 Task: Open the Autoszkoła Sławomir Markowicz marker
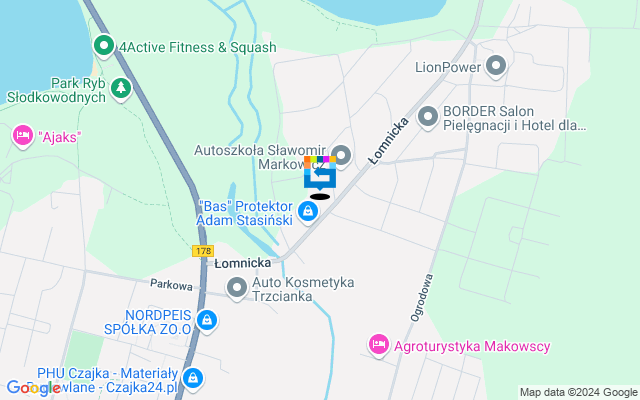(x=341, y=155)
